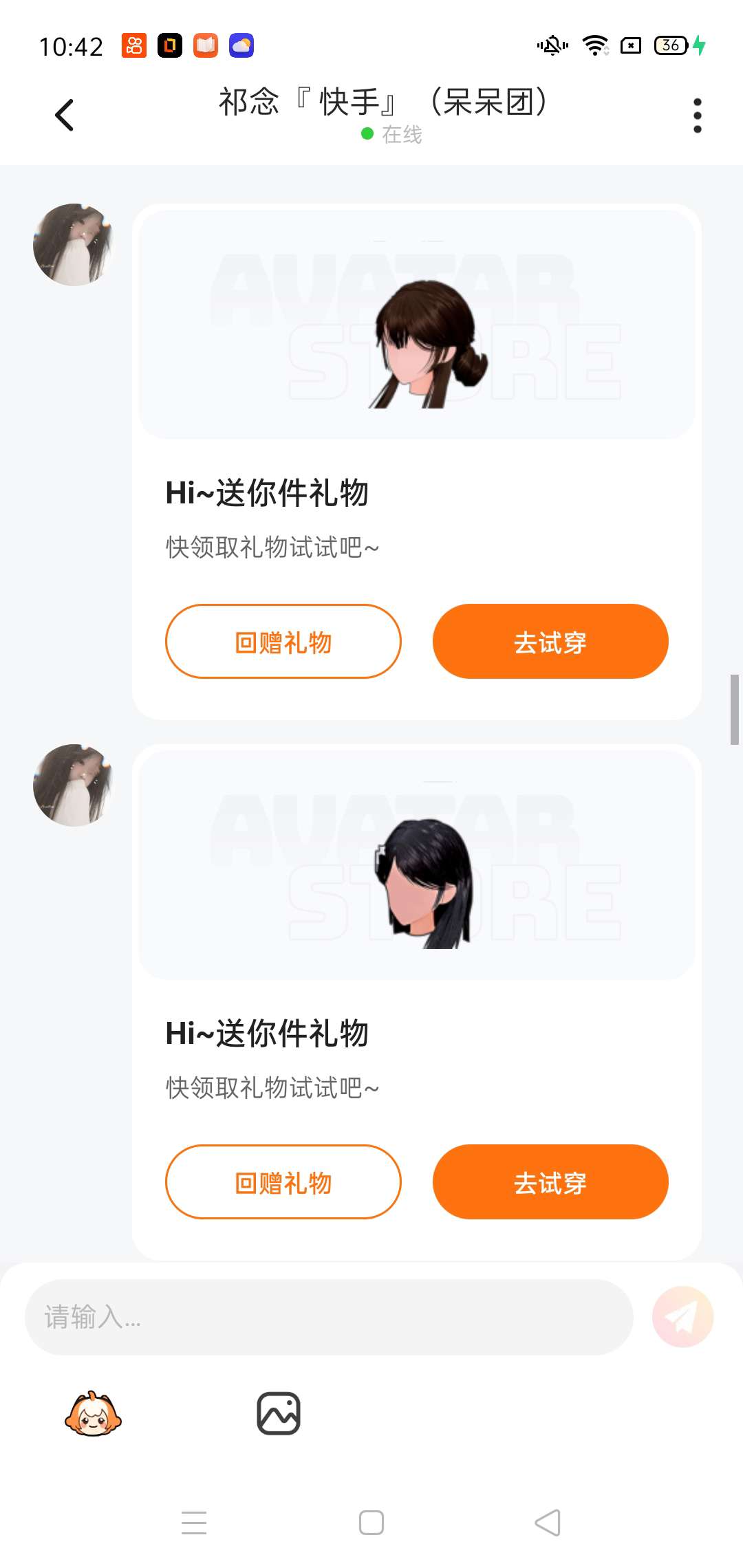
Task: Open the avatar emoji sticker picker
Action: click(93, 1414)
